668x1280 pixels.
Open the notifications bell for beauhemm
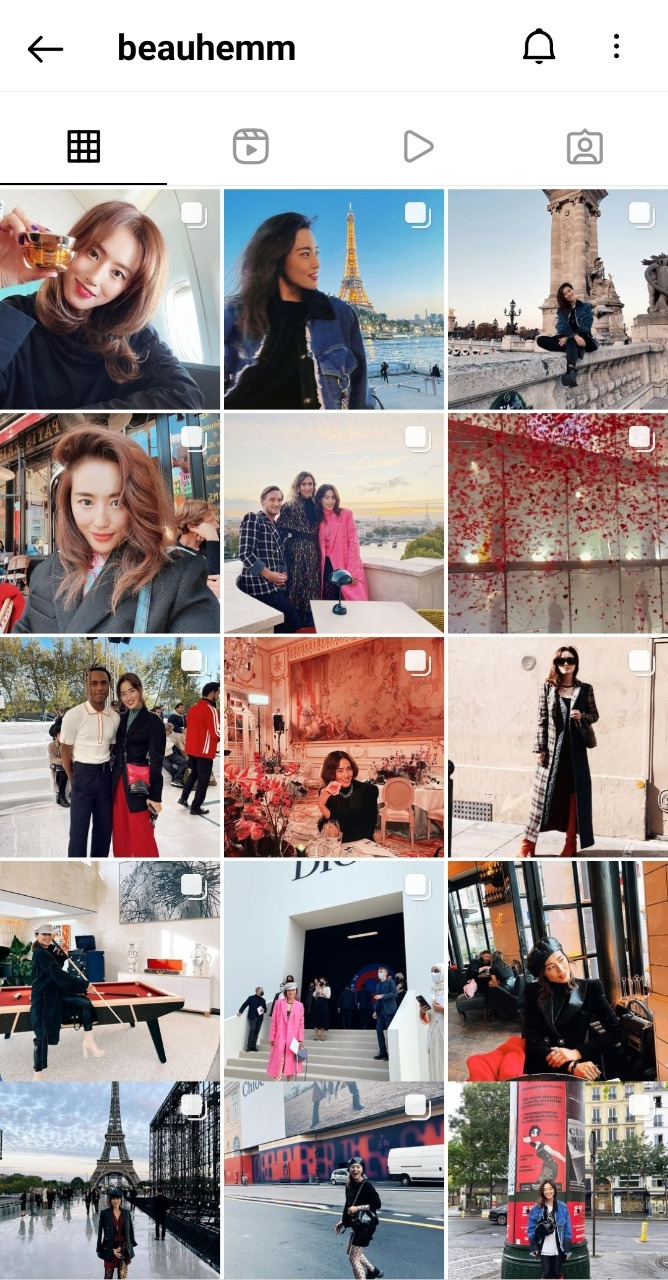(539, 47)
